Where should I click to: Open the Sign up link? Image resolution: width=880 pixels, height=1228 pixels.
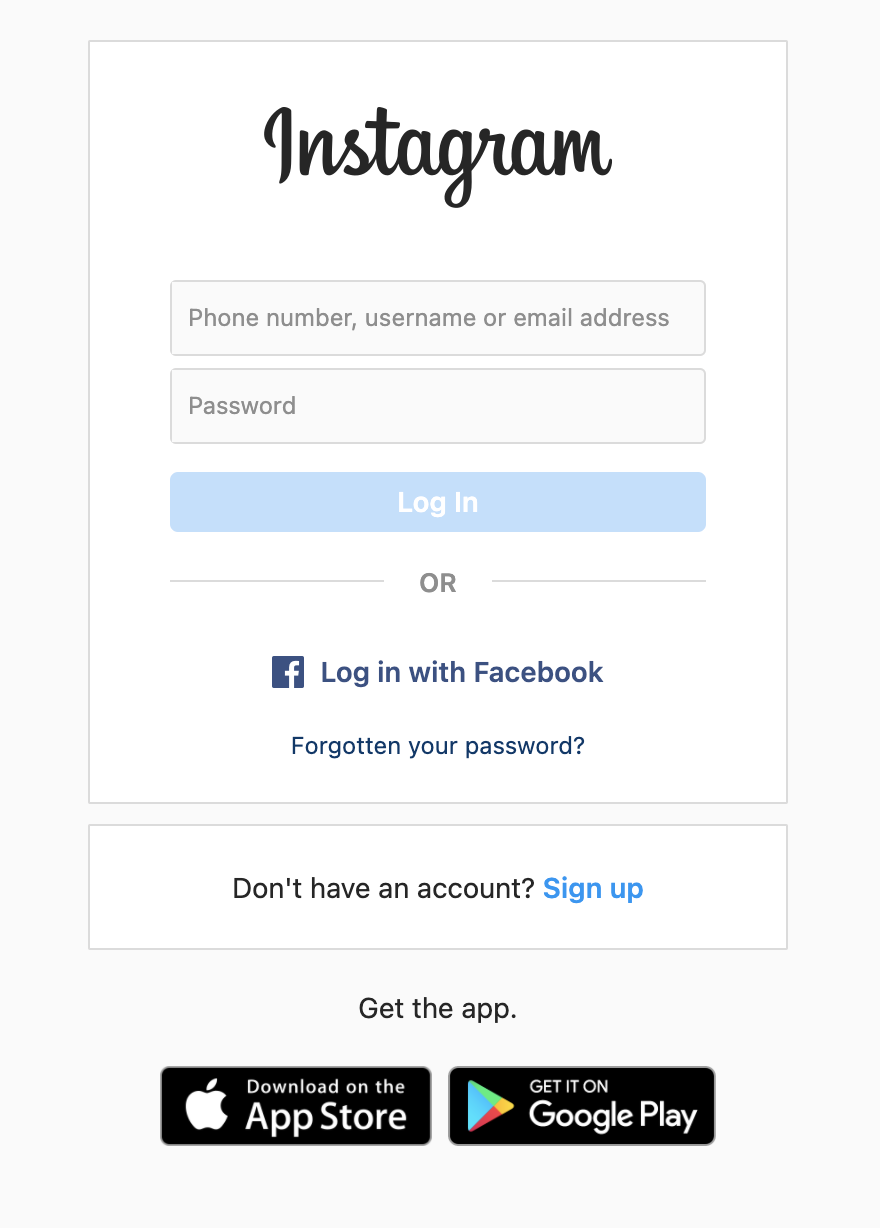pos(593,888)
